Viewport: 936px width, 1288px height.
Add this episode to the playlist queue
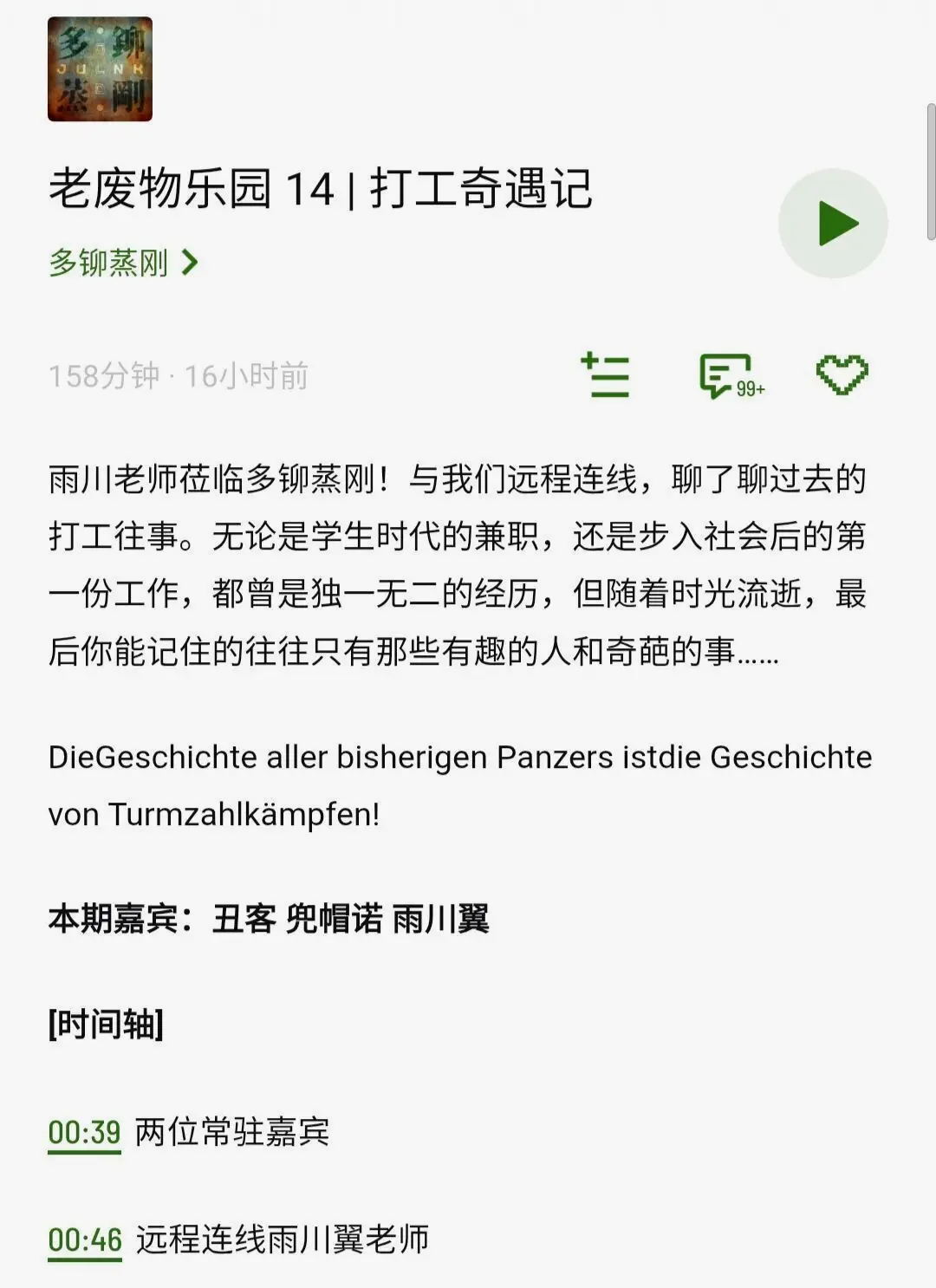coord(605,376)
